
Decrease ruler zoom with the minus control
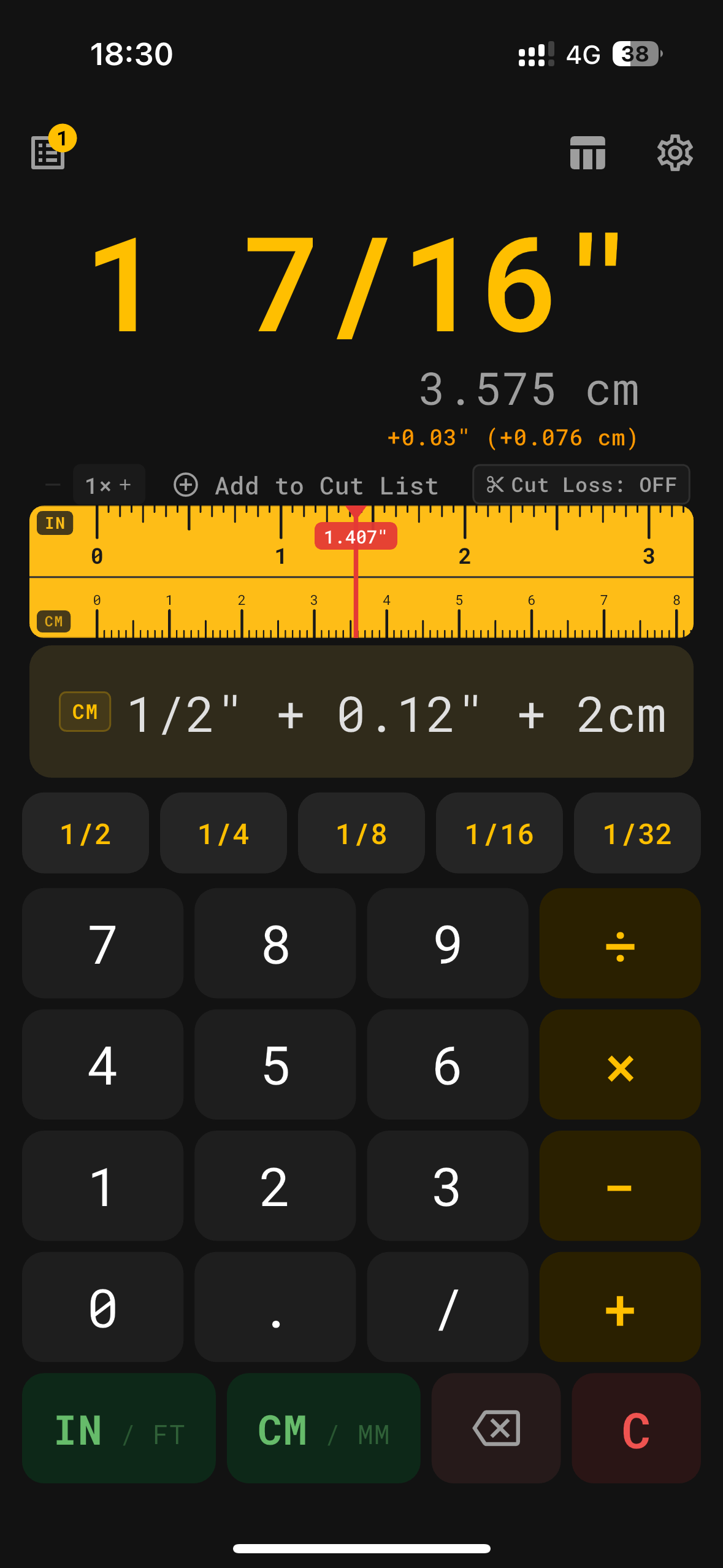(54, 485)
